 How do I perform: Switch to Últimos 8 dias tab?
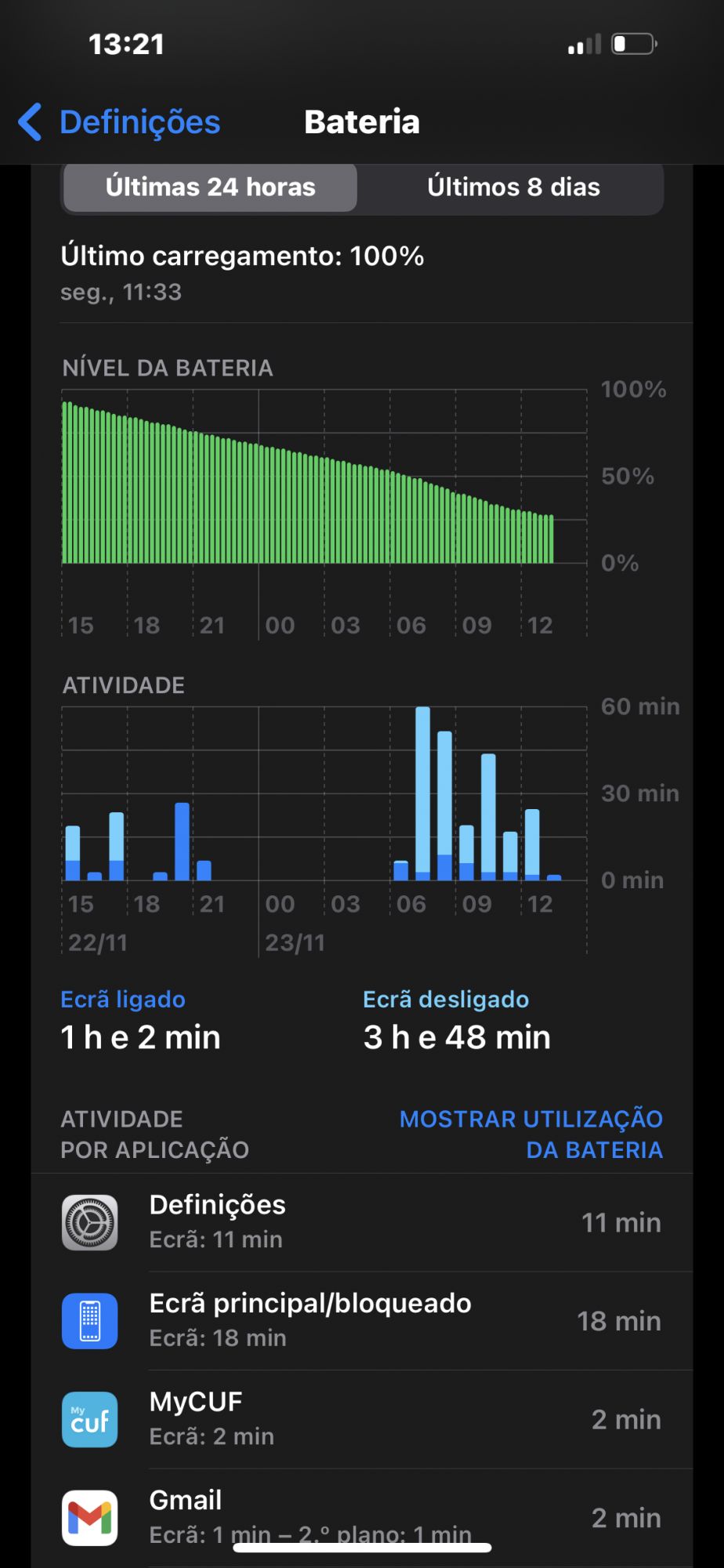pyautogui.click(x=513, y=187)
